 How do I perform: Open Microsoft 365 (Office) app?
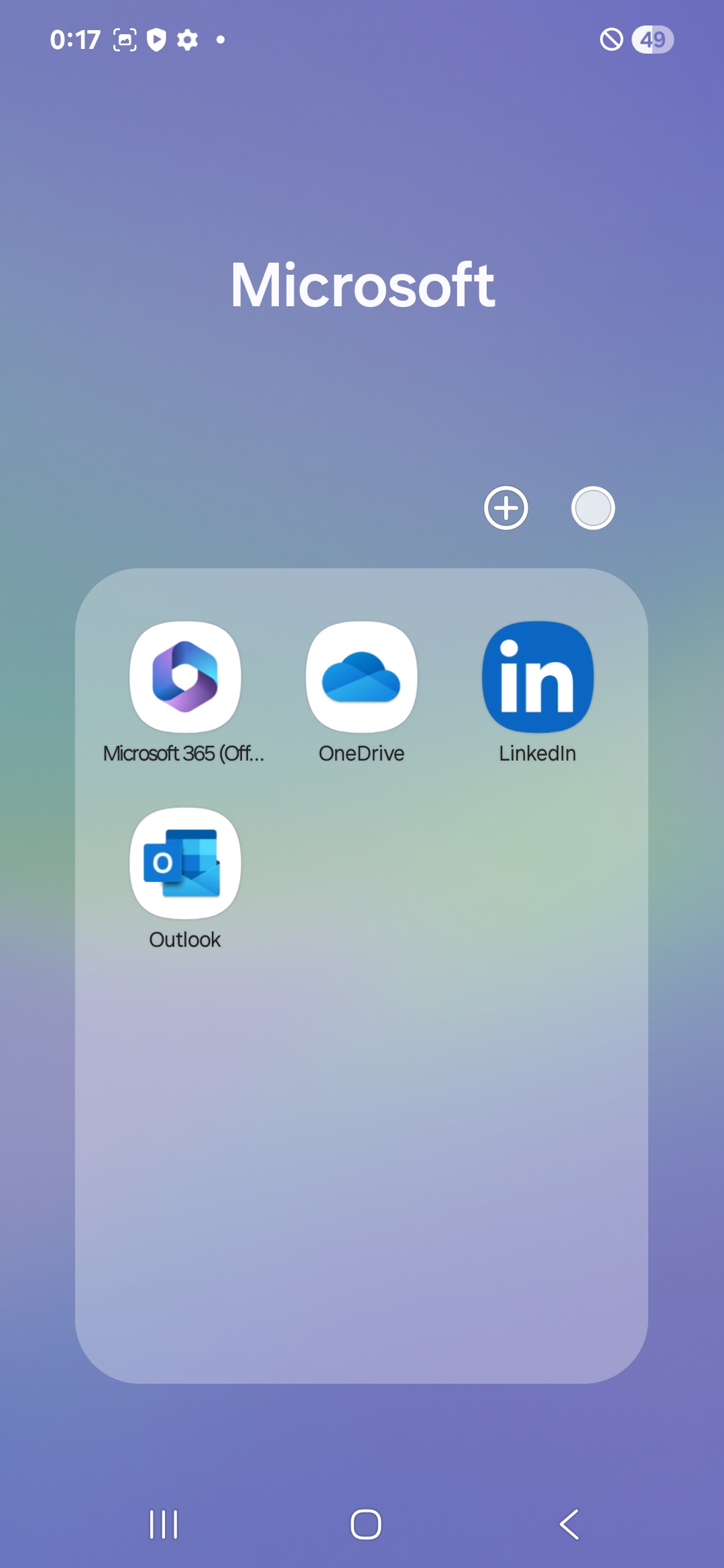[185, 677]
